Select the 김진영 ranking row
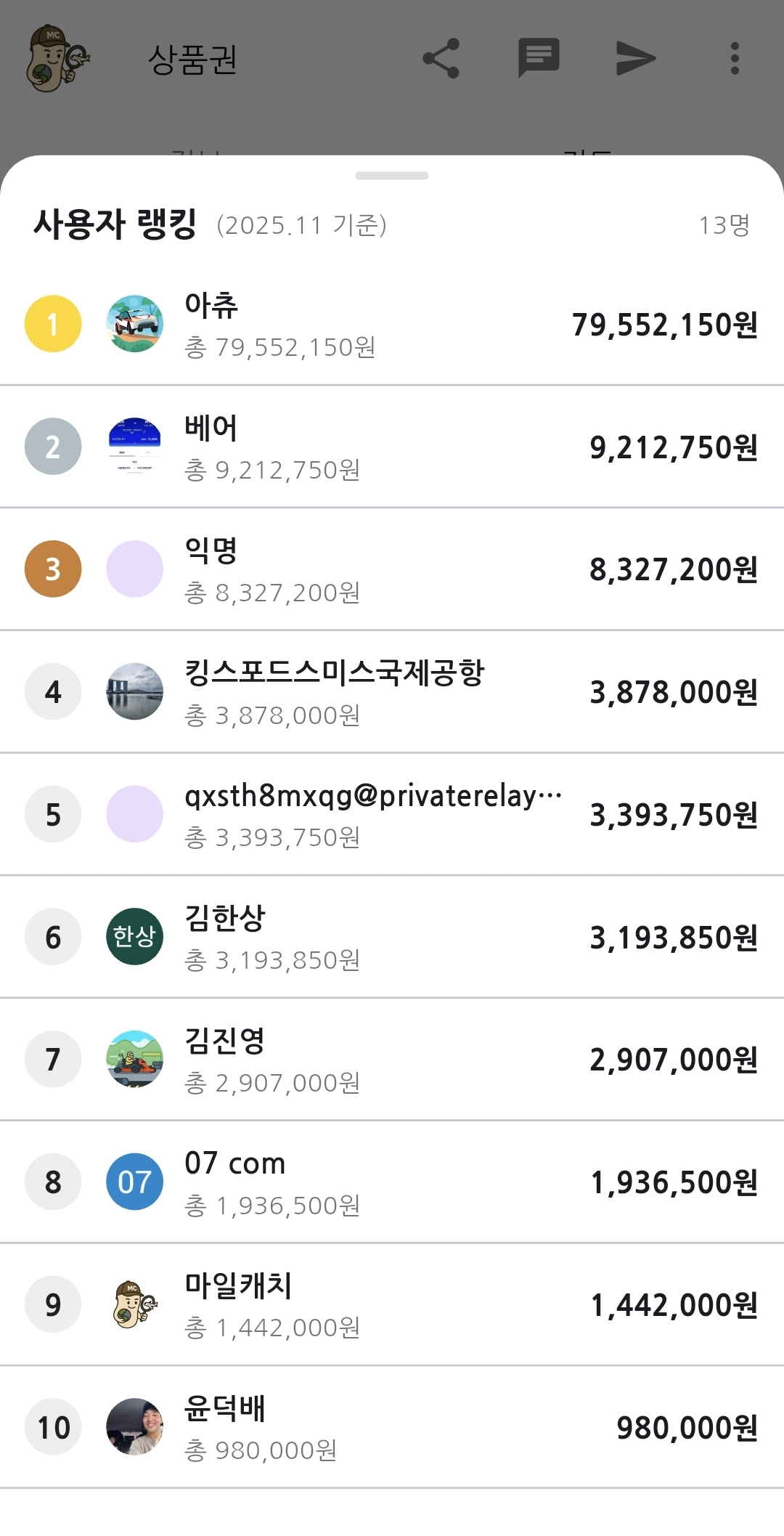 (392, 1060)
